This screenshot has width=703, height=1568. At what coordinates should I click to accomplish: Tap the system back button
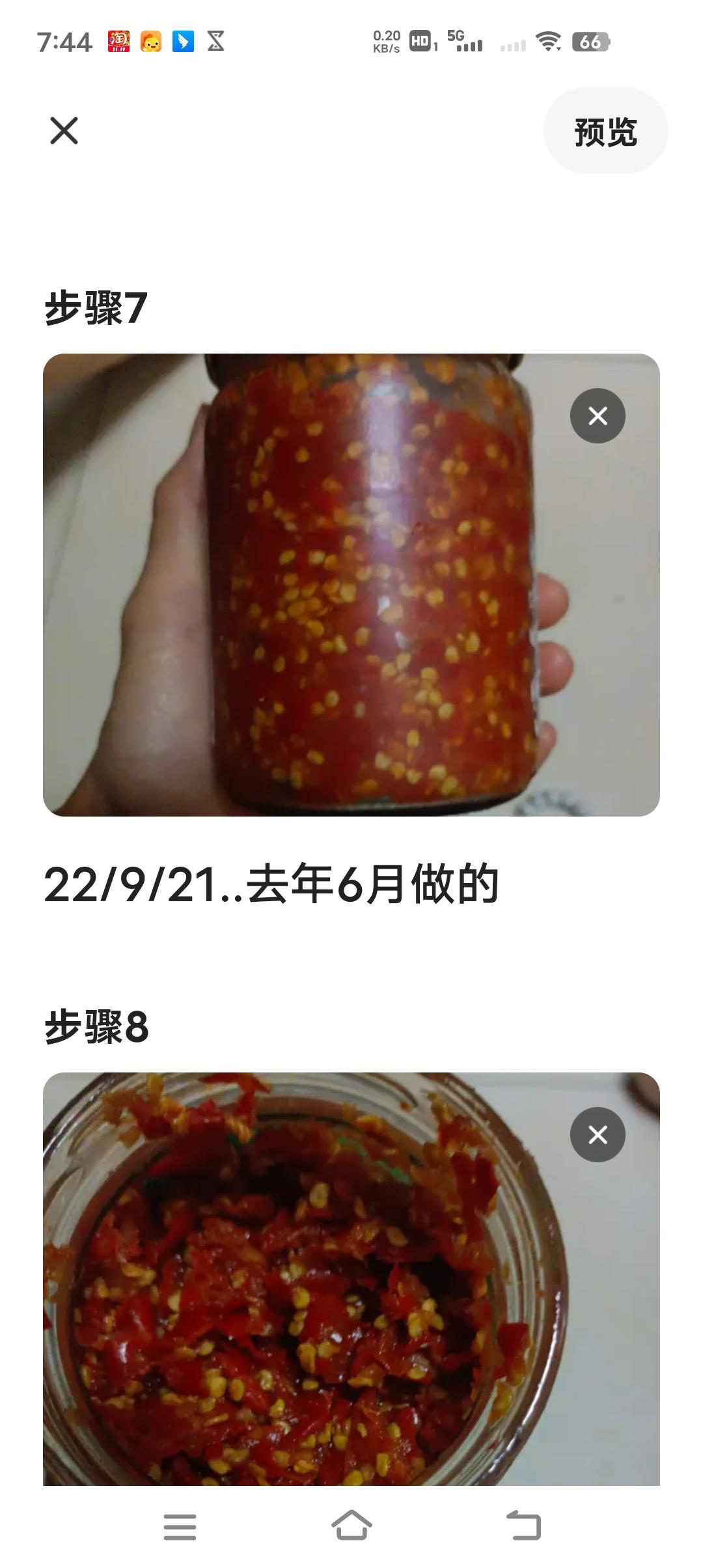tap(523, 1526)
